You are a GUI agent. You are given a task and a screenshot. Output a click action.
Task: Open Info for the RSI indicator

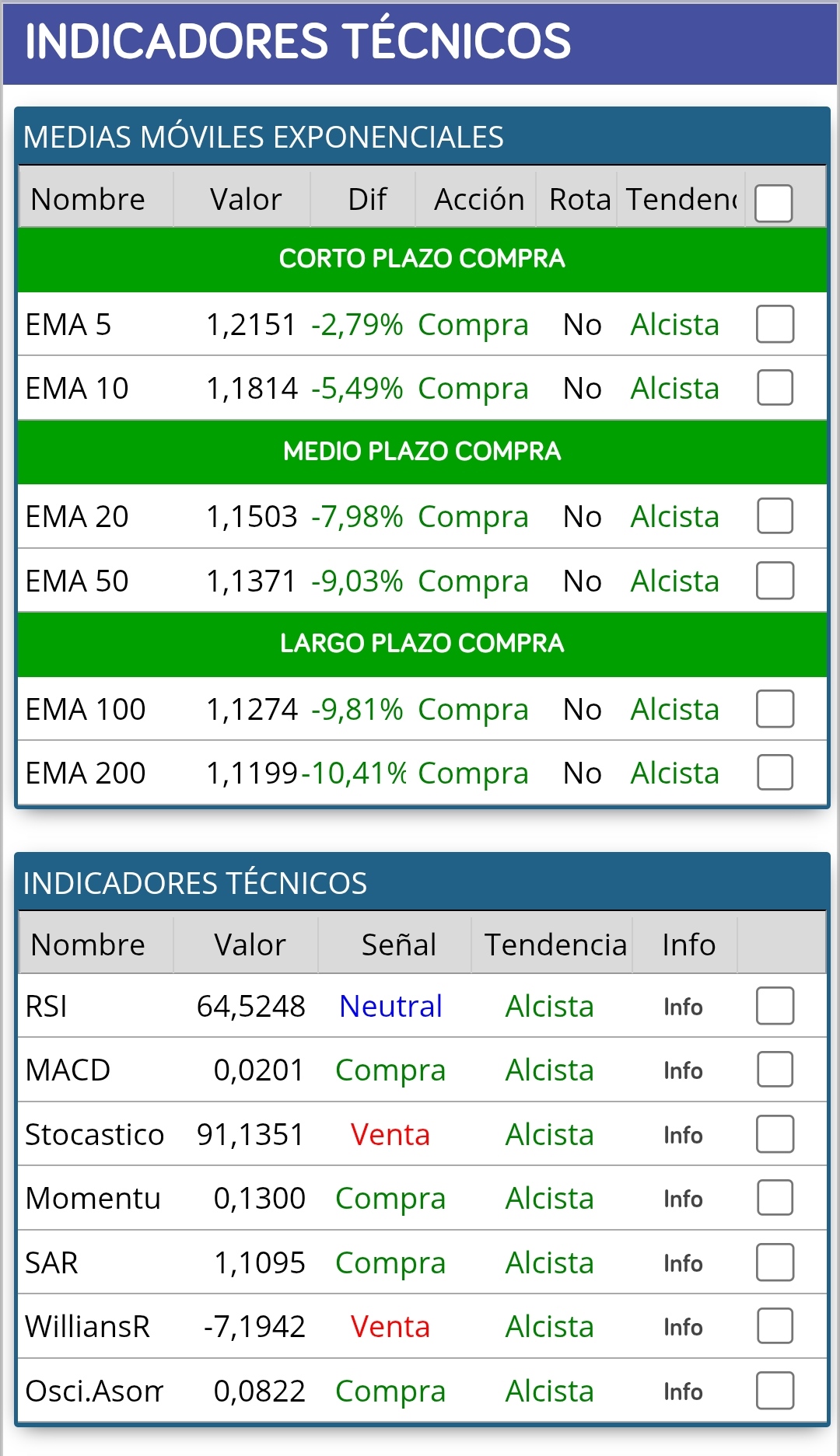(683, 1007)
